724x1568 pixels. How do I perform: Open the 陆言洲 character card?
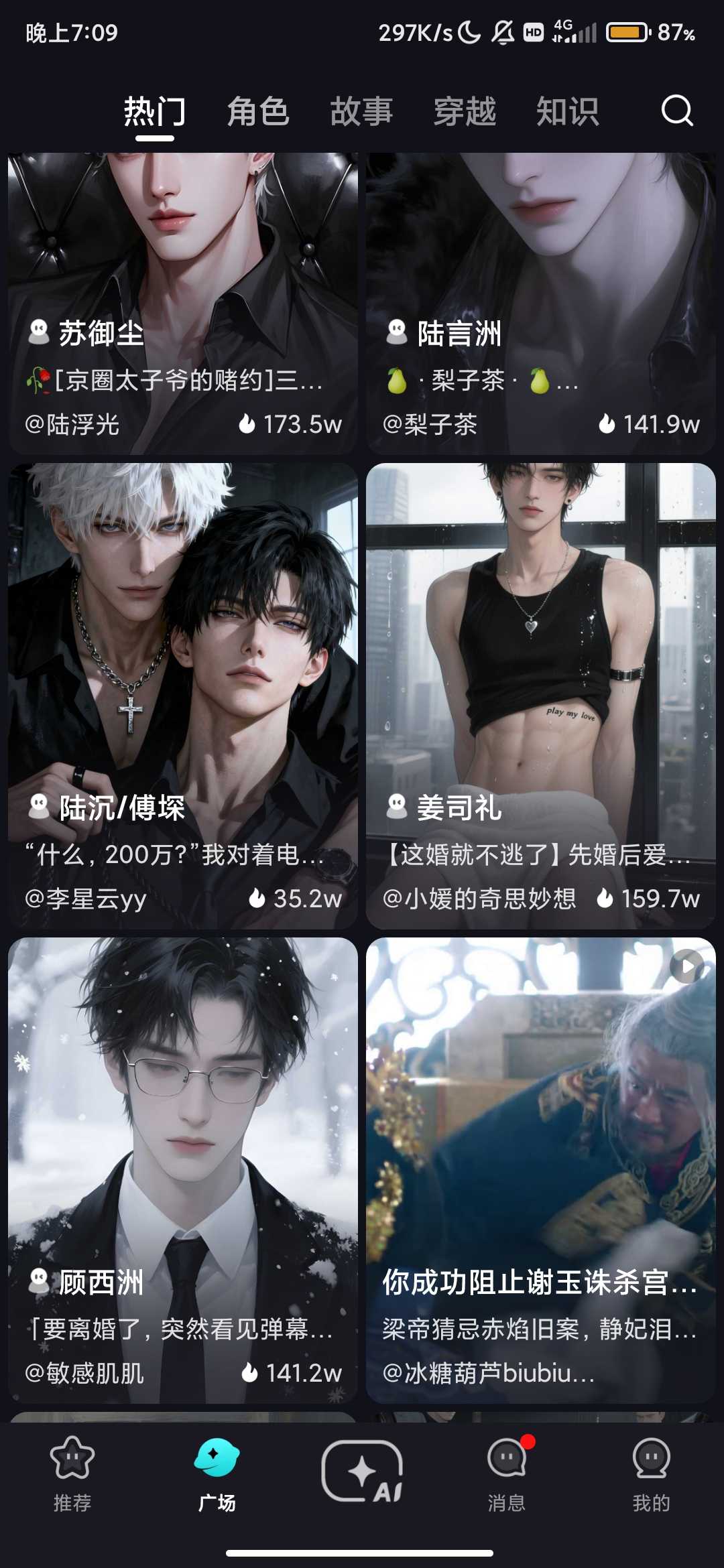541,303
